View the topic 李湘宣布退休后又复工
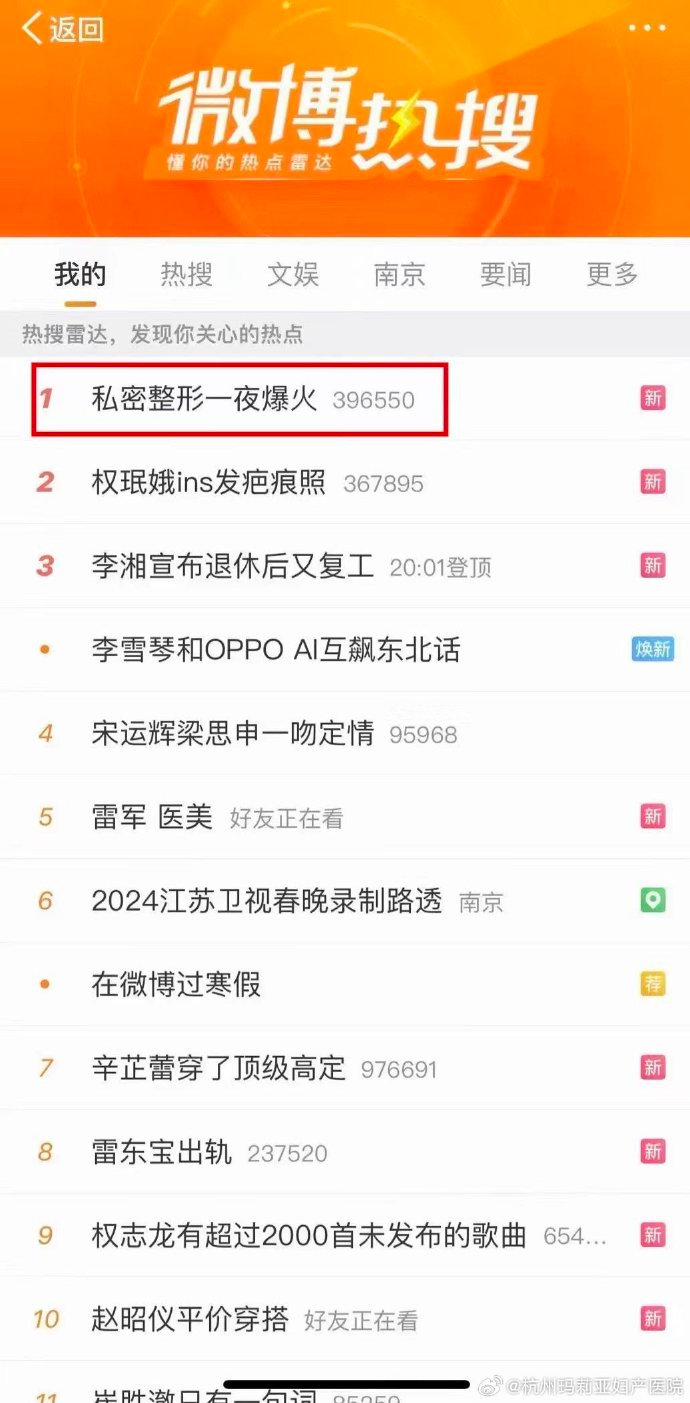The image size is (690, 1403). (232, 567)
